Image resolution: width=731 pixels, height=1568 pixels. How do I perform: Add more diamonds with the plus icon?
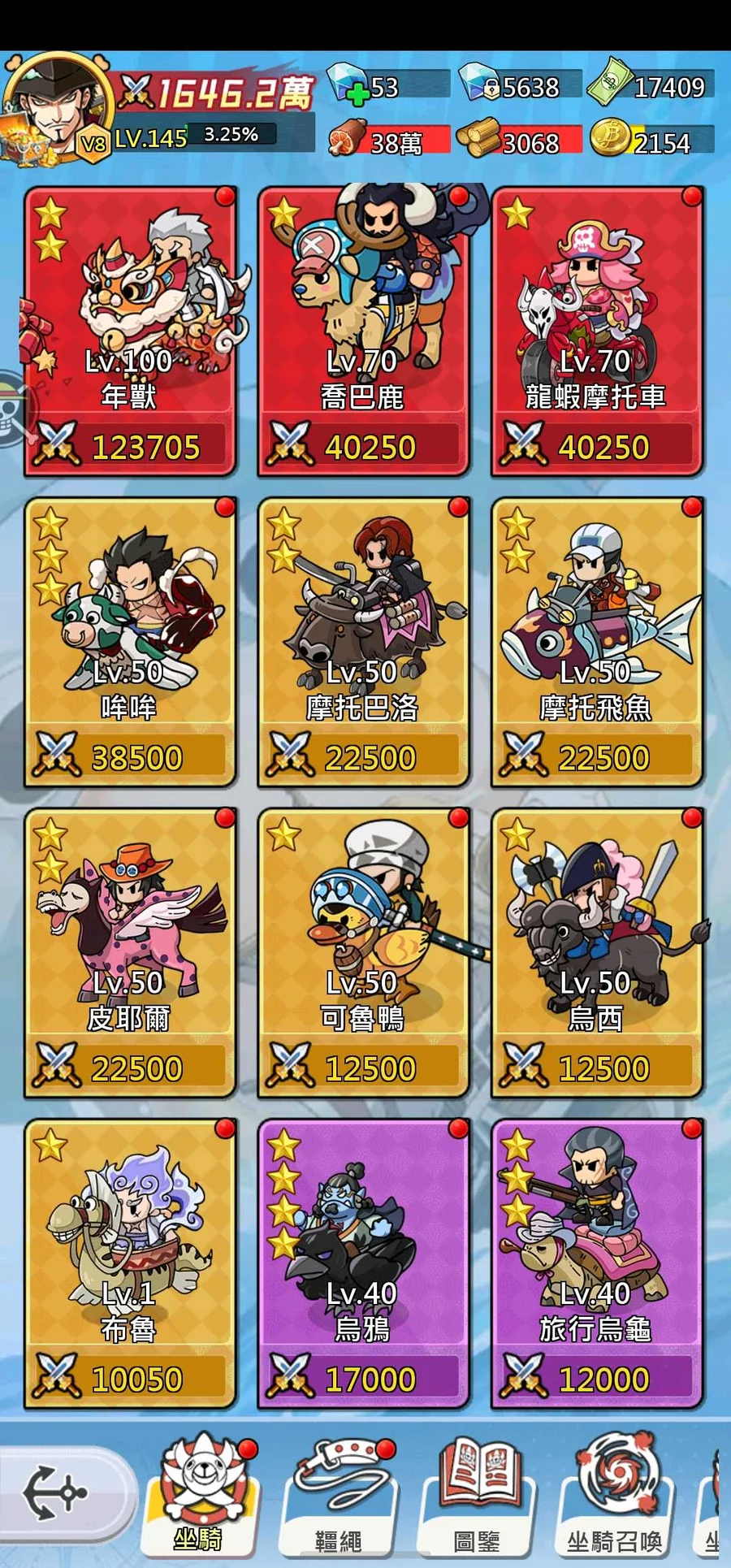(x=357, y=93)
